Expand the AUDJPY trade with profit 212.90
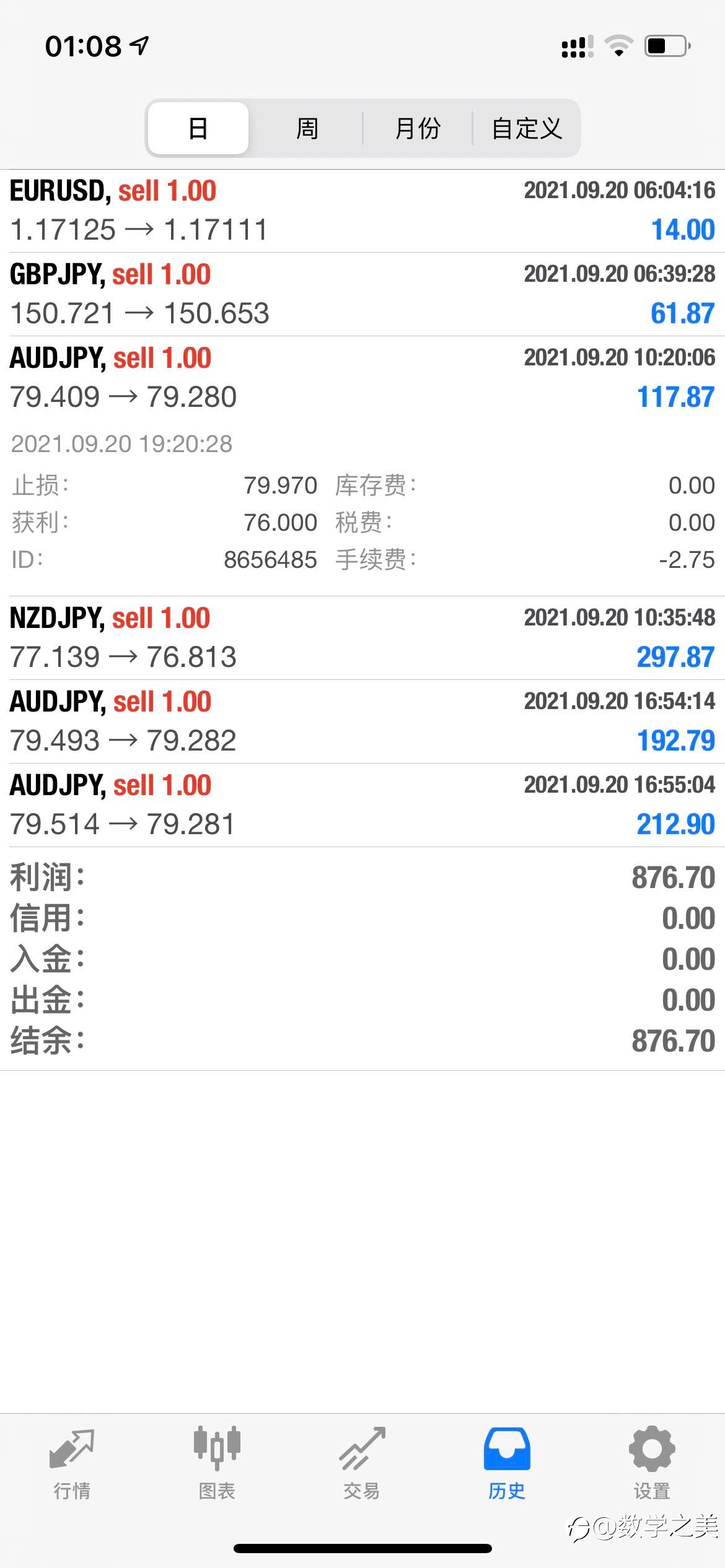The width and height of the screenshot is (725, 1568). pyautogui.click(x=362, y=805)
